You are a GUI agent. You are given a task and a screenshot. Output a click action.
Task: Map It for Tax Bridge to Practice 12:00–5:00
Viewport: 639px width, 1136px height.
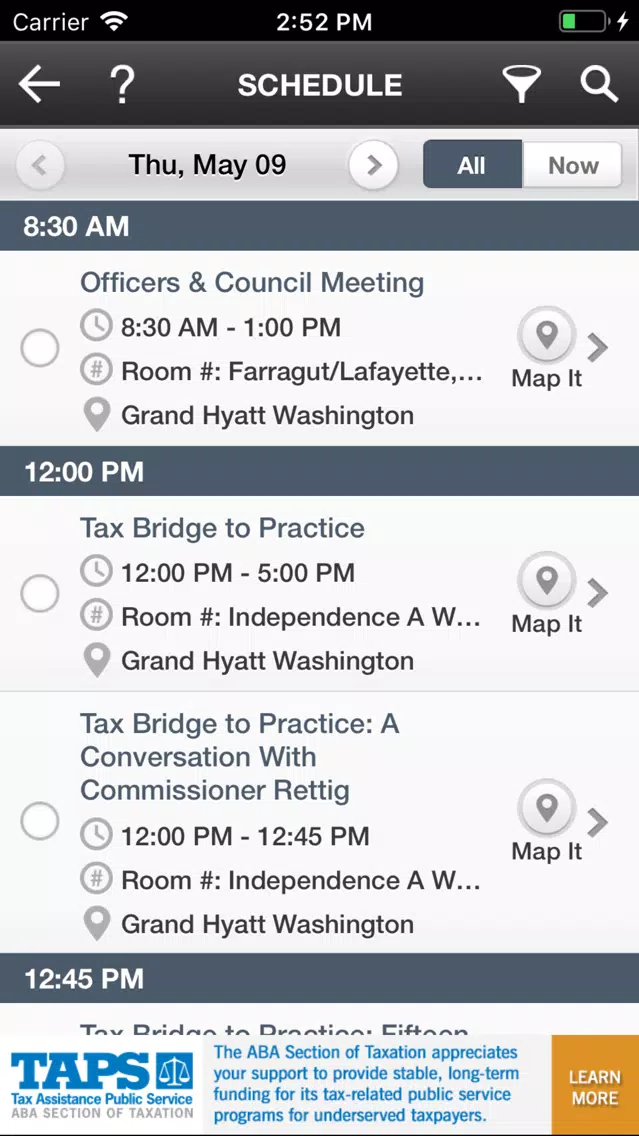(546, 594)
